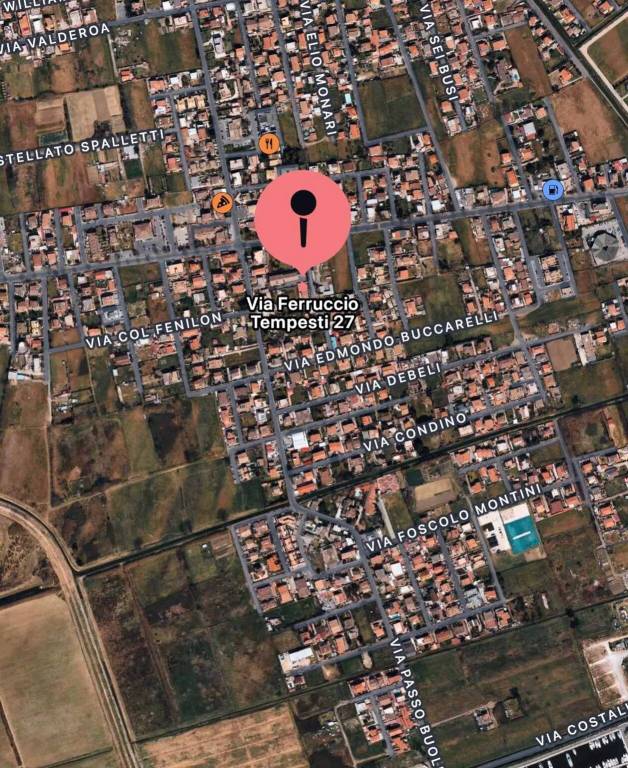Open the restaurant marker near Via Elio Monari

(x=268, y=144)
